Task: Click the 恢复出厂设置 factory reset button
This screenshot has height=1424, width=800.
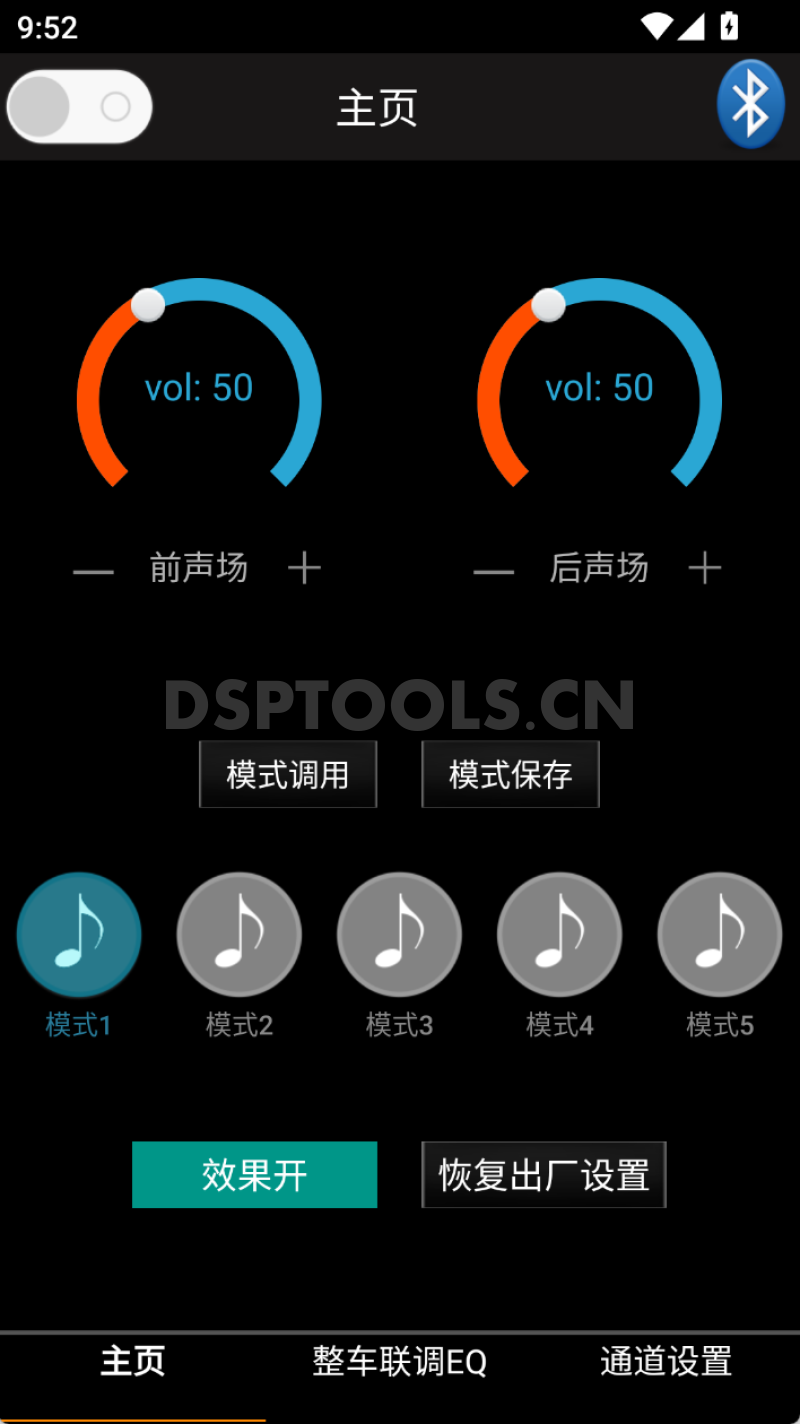Action: 544,1174
